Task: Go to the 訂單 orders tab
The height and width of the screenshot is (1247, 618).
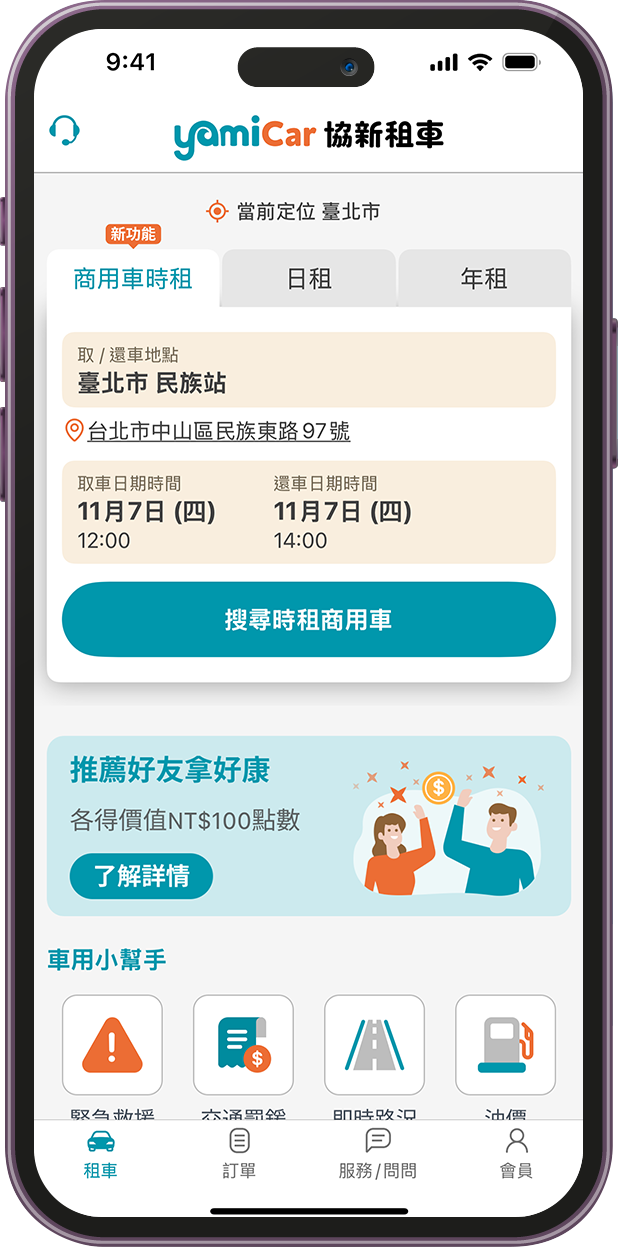Action: [x=239, y=1154]
